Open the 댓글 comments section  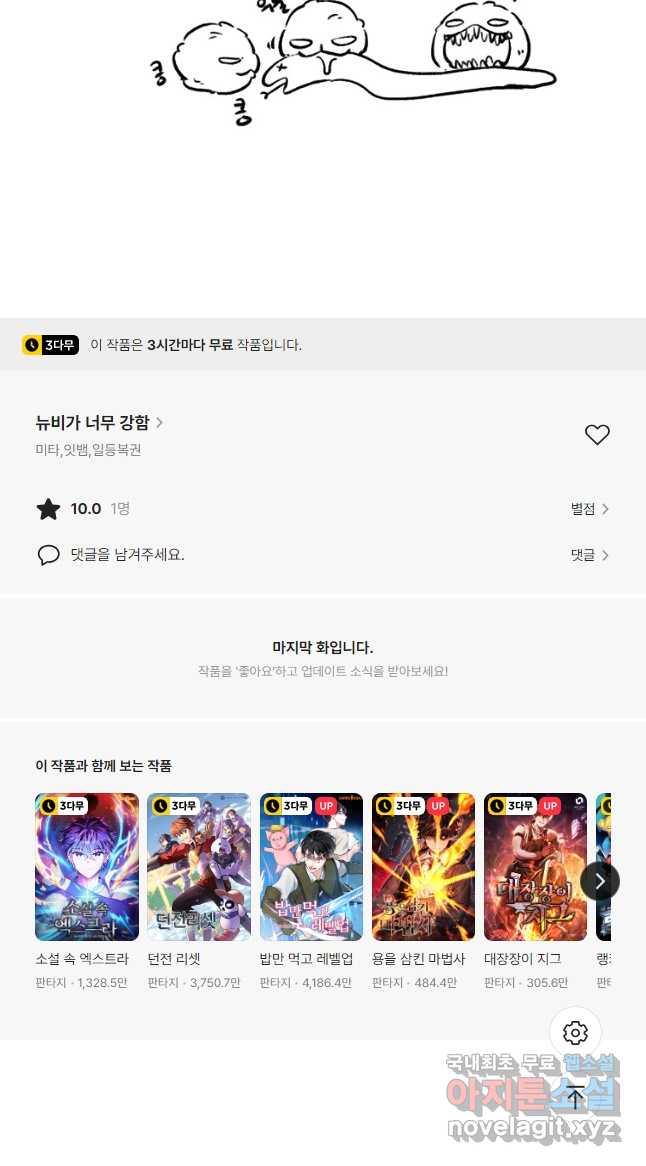point(589,555)
